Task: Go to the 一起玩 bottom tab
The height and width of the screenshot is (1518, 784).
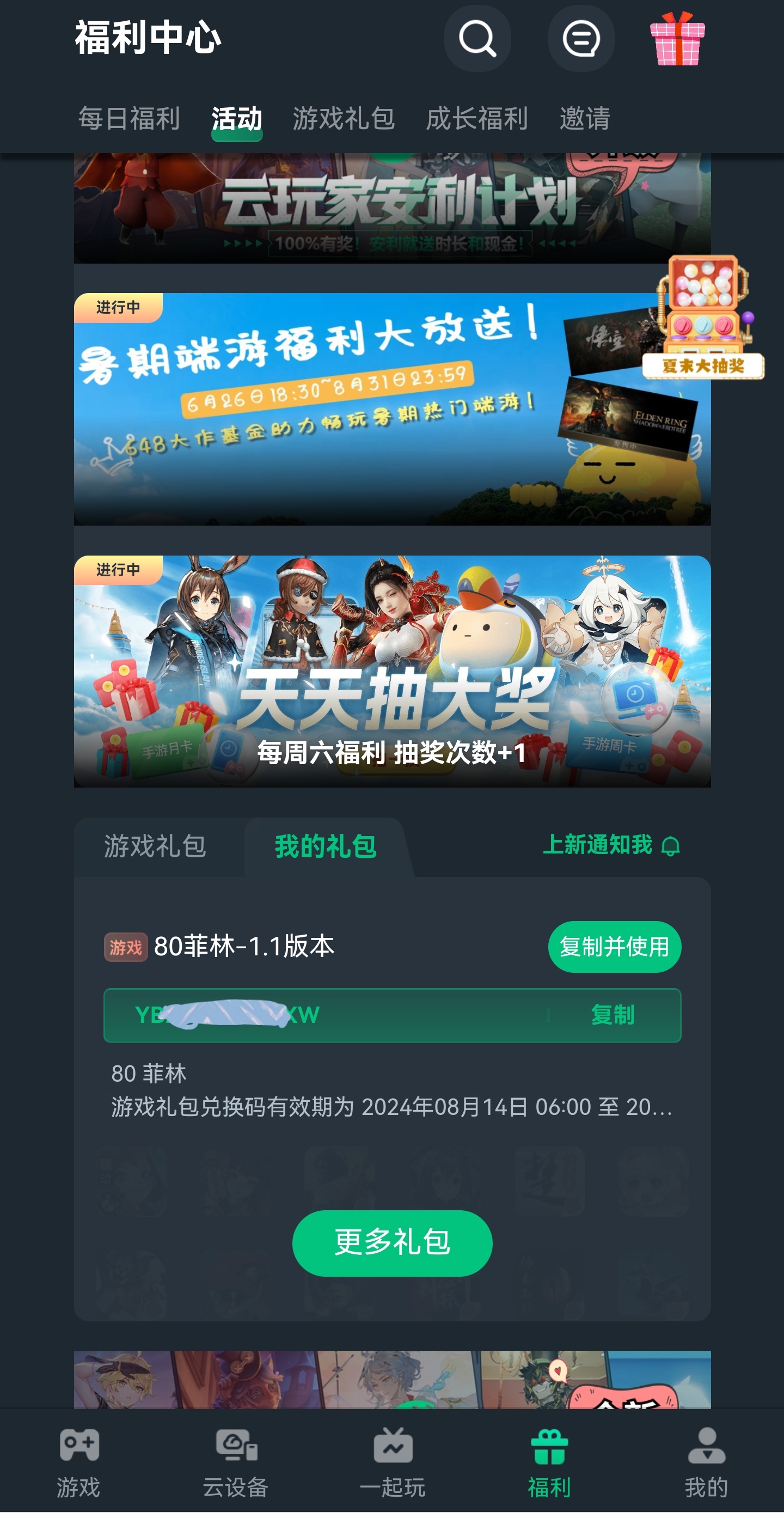Action: (x=393, y=1462)
